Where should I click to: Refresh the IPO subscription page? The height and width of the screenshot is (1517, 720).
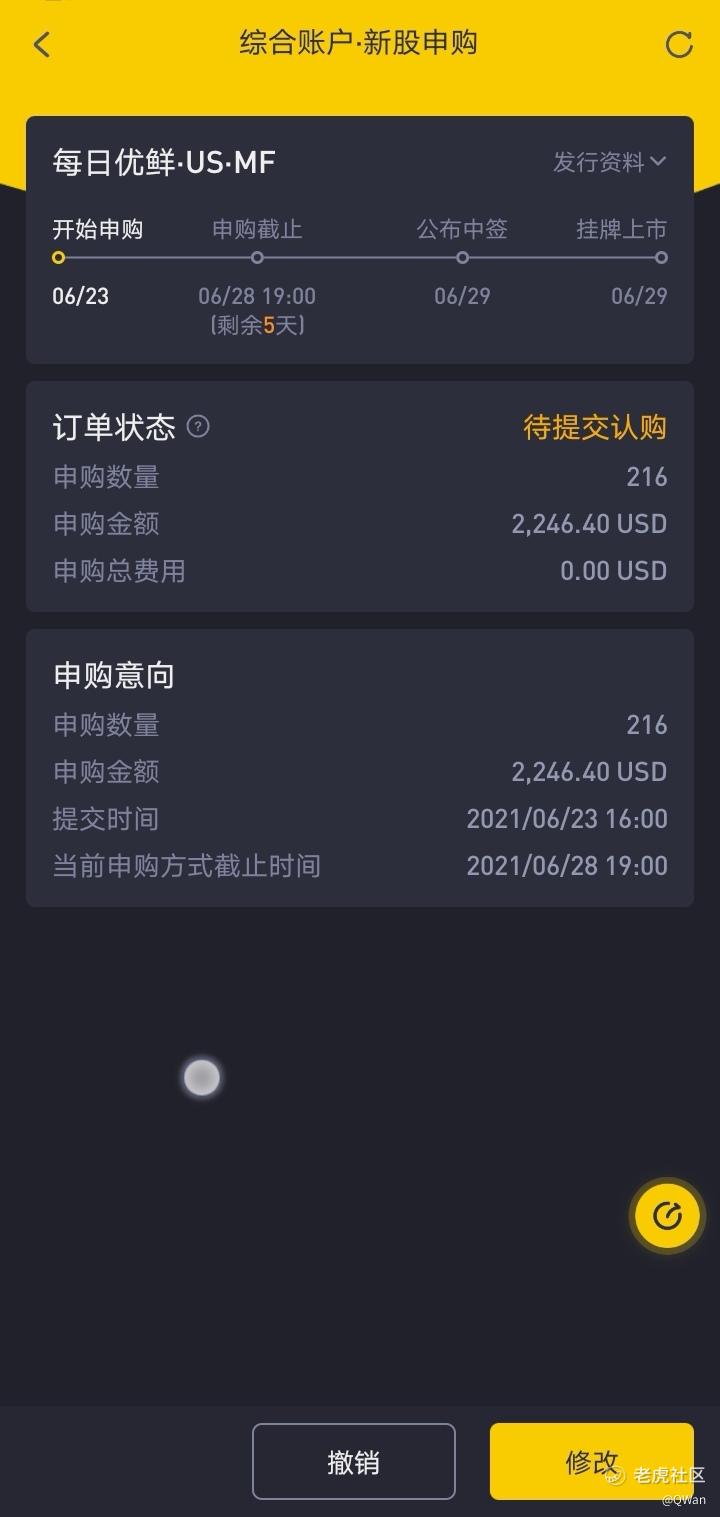pyautogui.click(x=679, y=44)
